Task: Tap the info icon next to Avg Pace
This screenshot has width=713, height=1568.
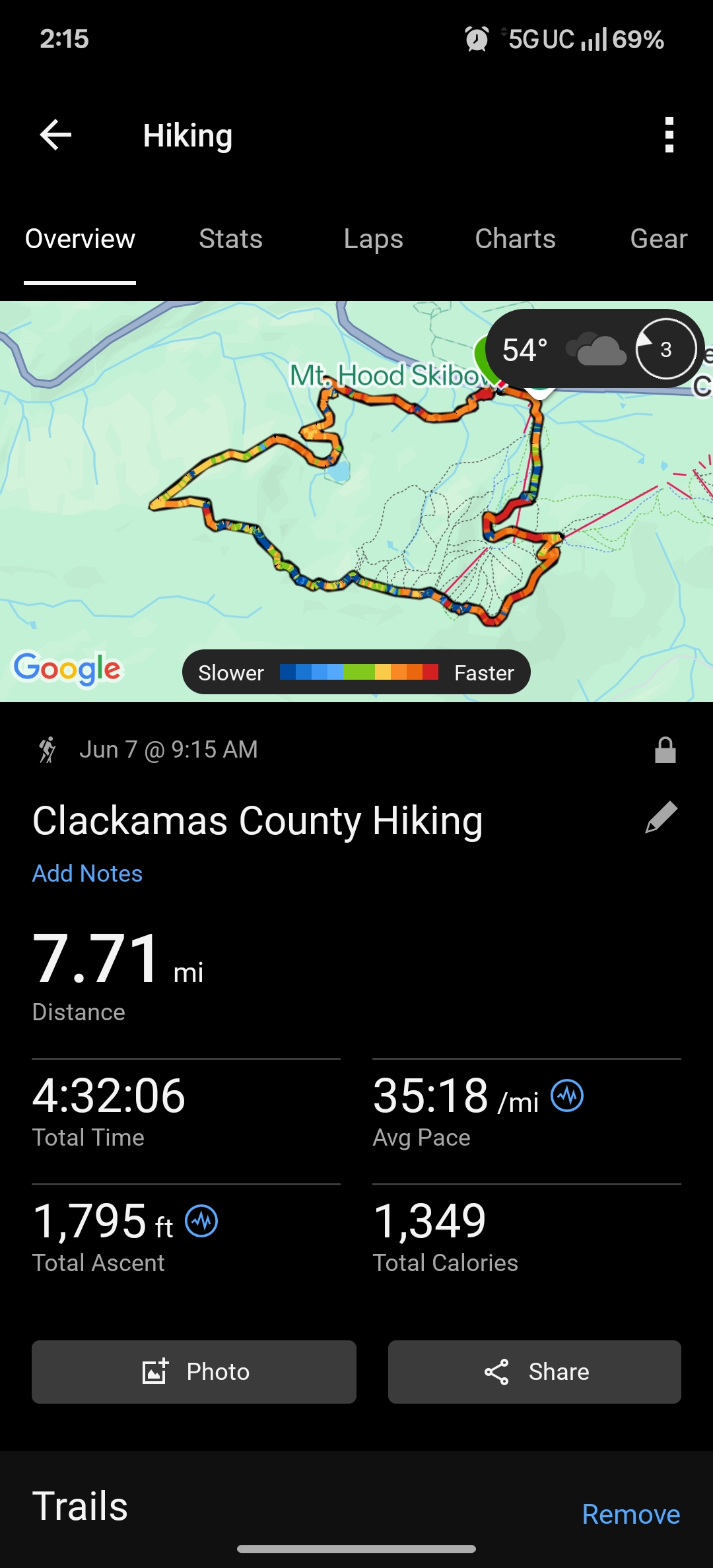Action: (x=568, y=1095)
